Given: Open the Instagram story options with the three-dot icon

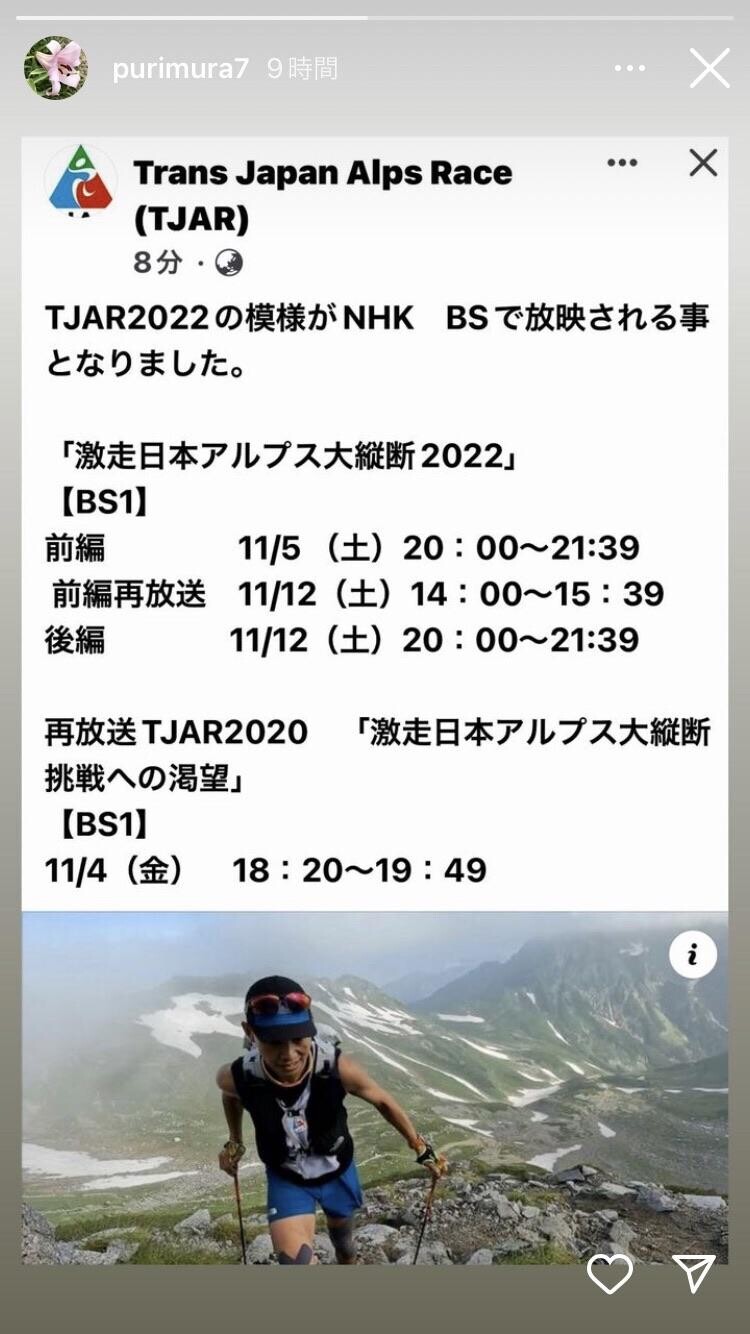Looking at the screenshot, I should (631, 67).
